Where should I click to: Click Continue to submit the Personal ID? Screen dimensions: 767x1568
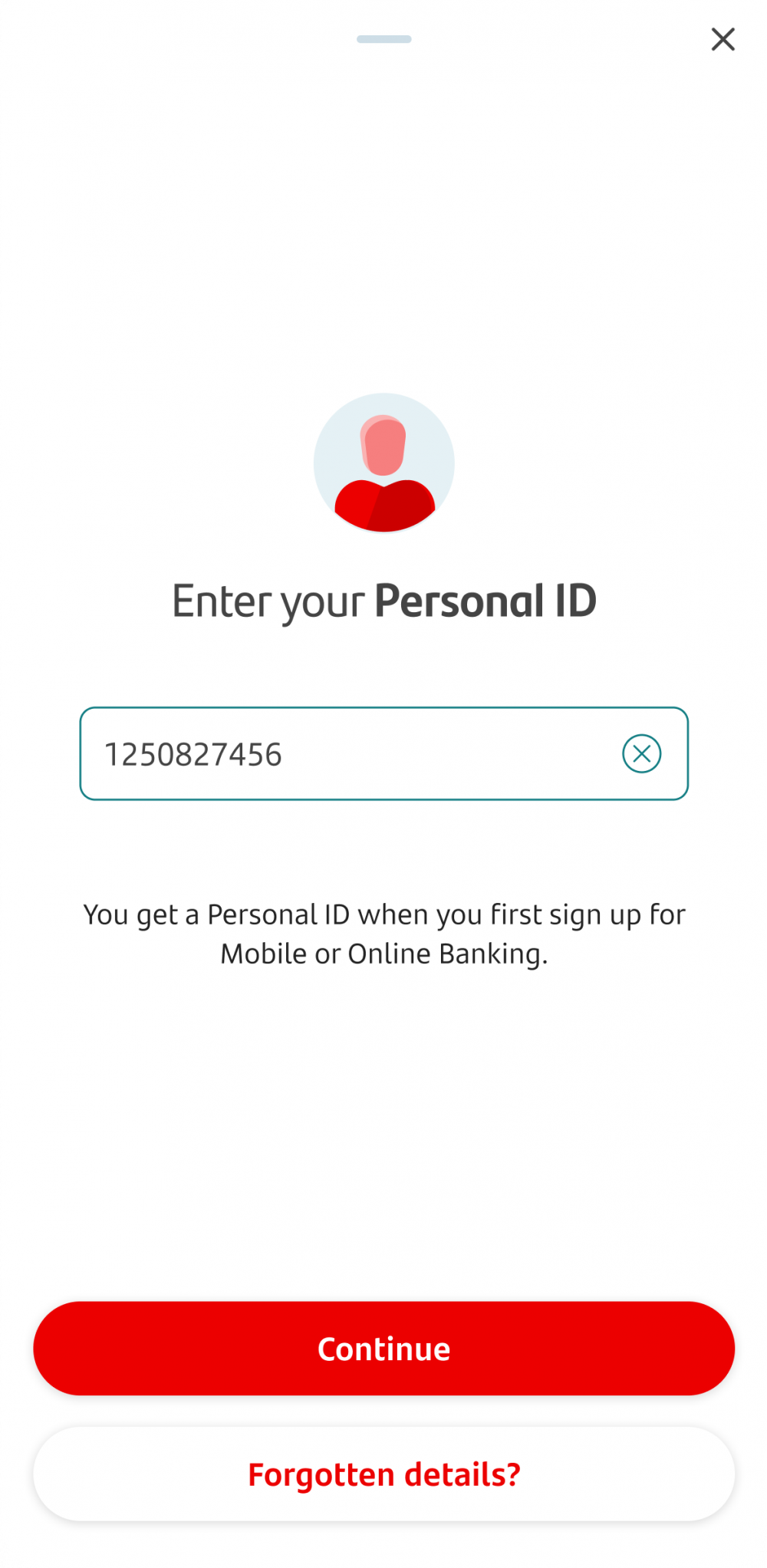(383, 1348)
